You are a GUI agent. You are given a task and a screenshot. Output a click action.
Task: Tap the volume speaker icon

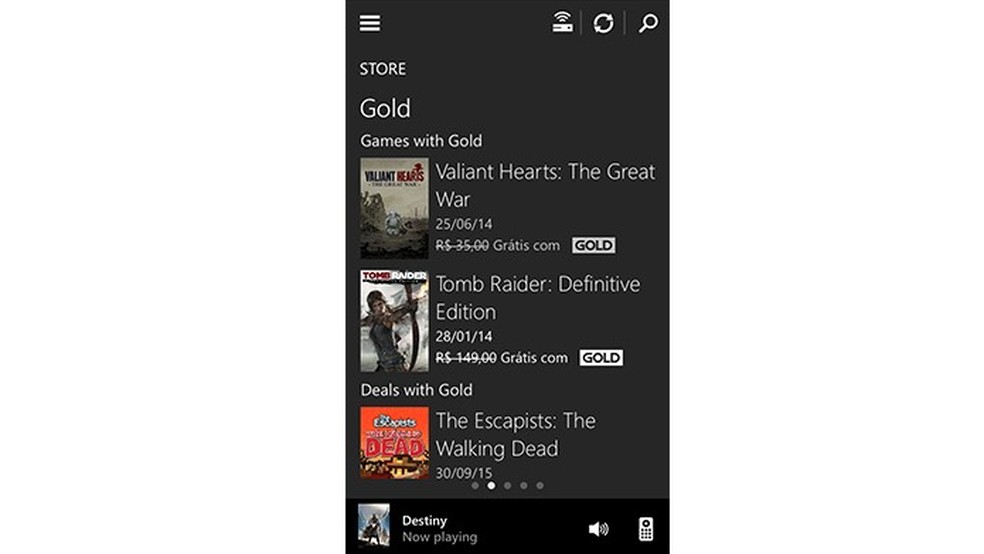click(598, 529)
